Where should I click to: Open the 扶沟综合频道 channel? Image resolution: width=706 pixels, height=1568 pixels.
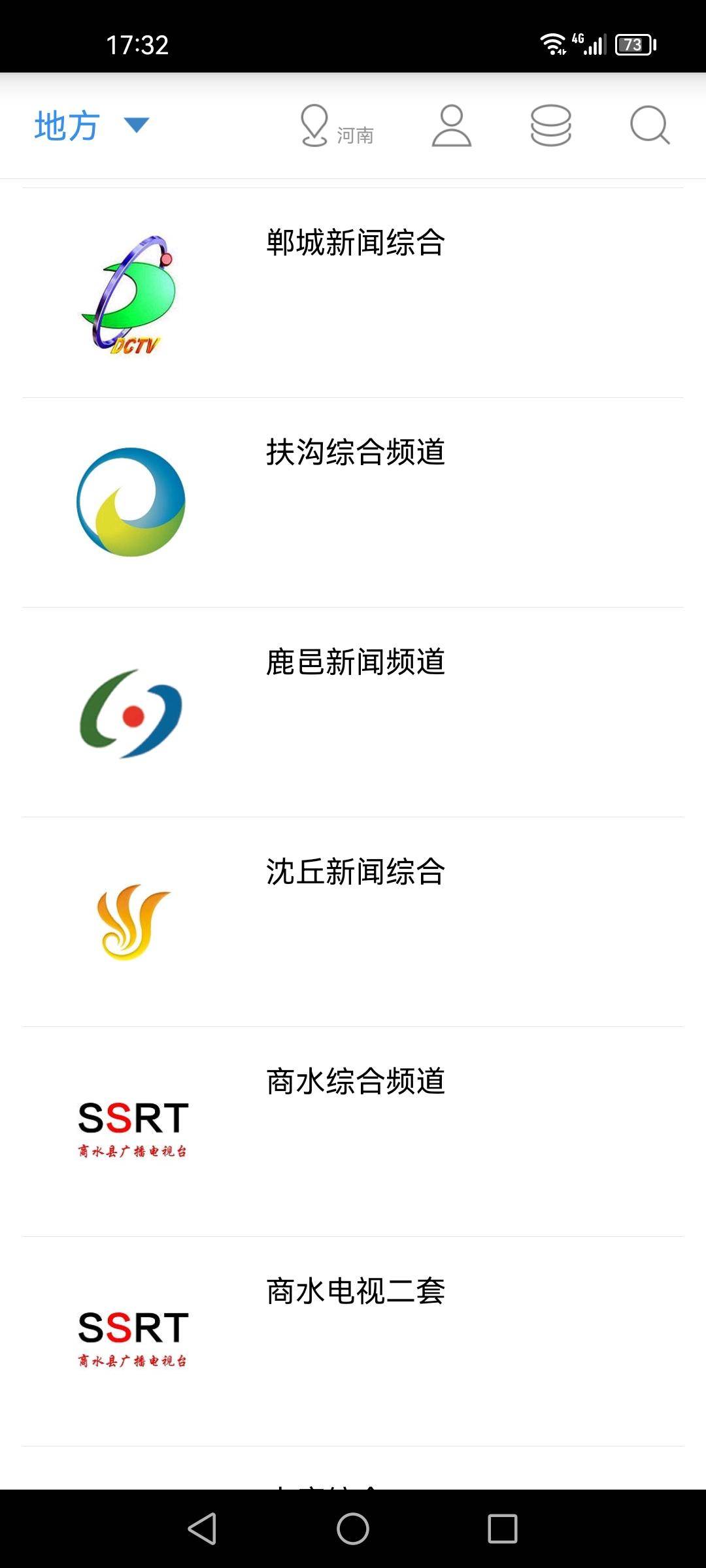click(353, 502)
